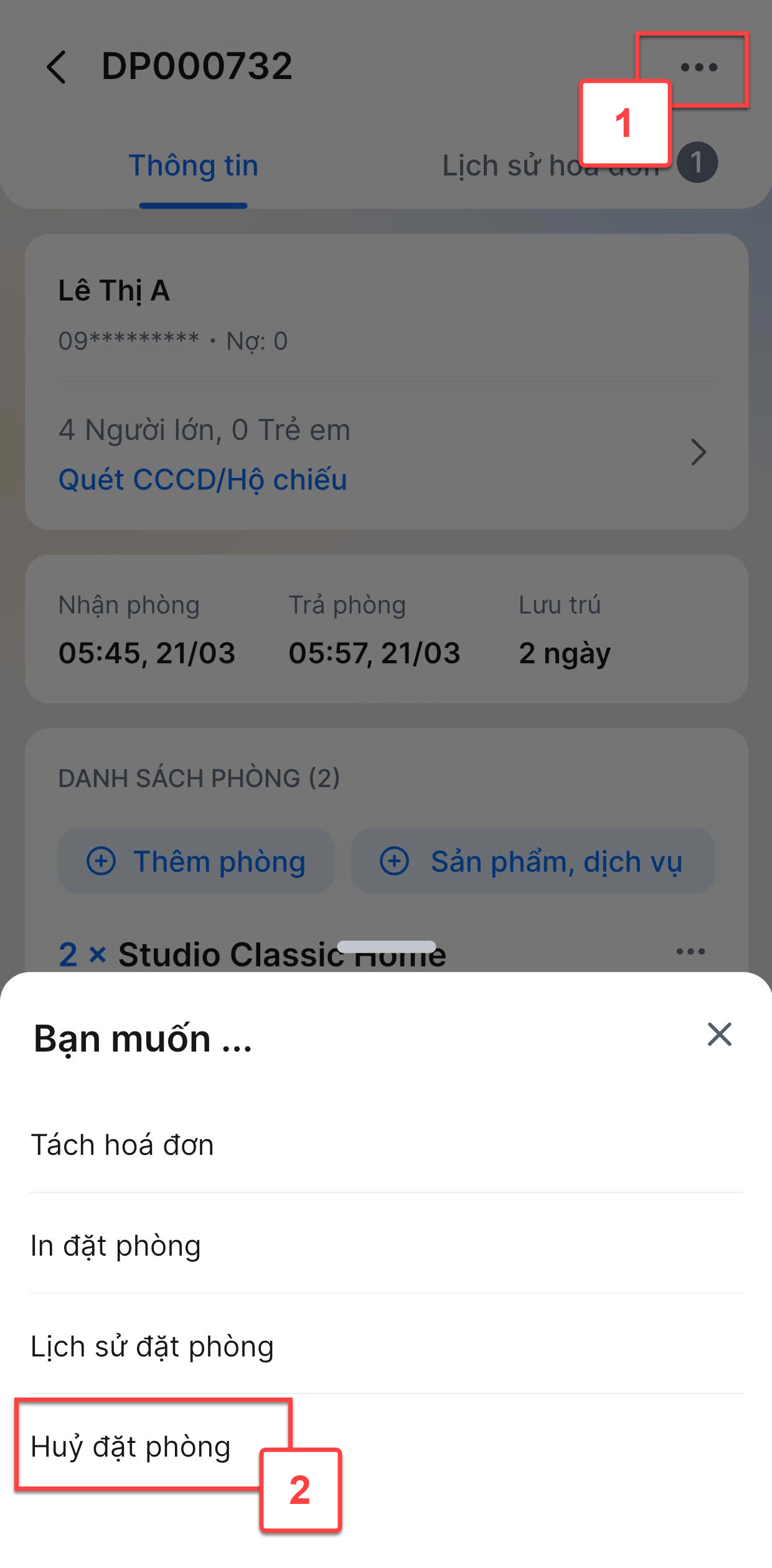Tap Quét CCCD/Hộ chiếu link
The image size is (772, 1568).
coord(202,480)
